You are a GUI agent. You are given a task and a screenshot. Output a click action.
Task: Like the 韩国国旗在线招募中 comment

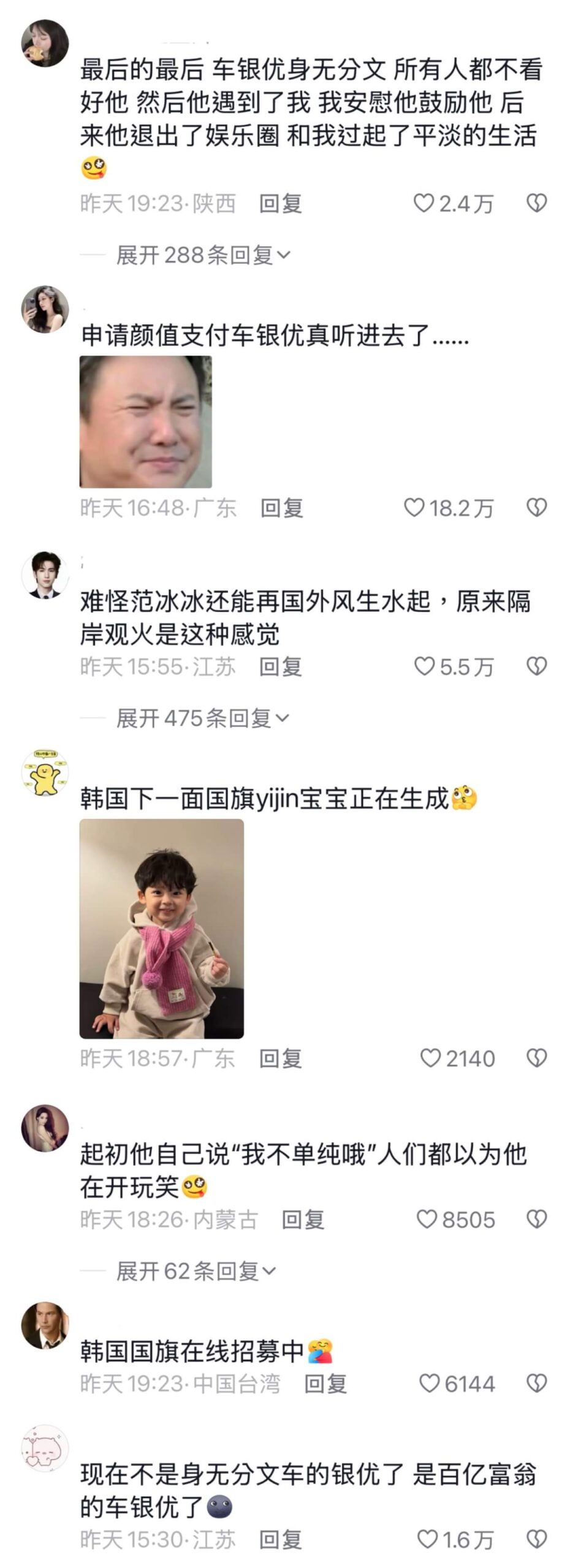[x=429, y=1383]
